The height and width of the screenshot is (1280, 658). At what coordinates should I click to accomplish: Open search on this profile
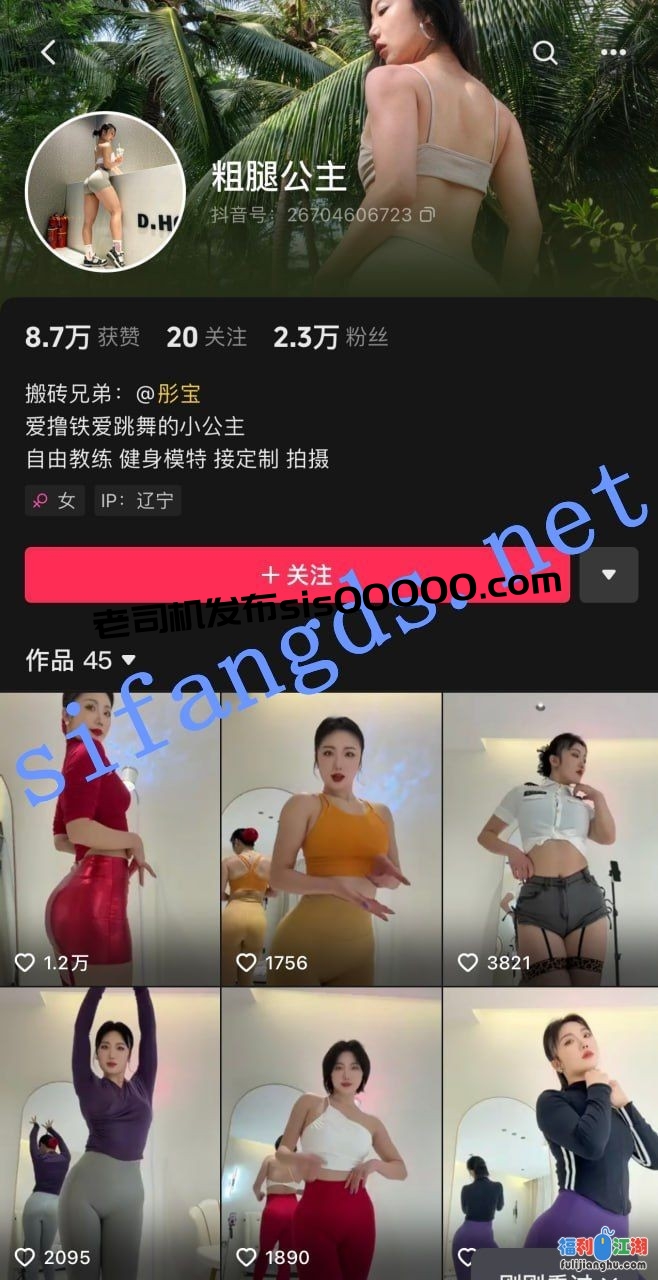point(545,52)
